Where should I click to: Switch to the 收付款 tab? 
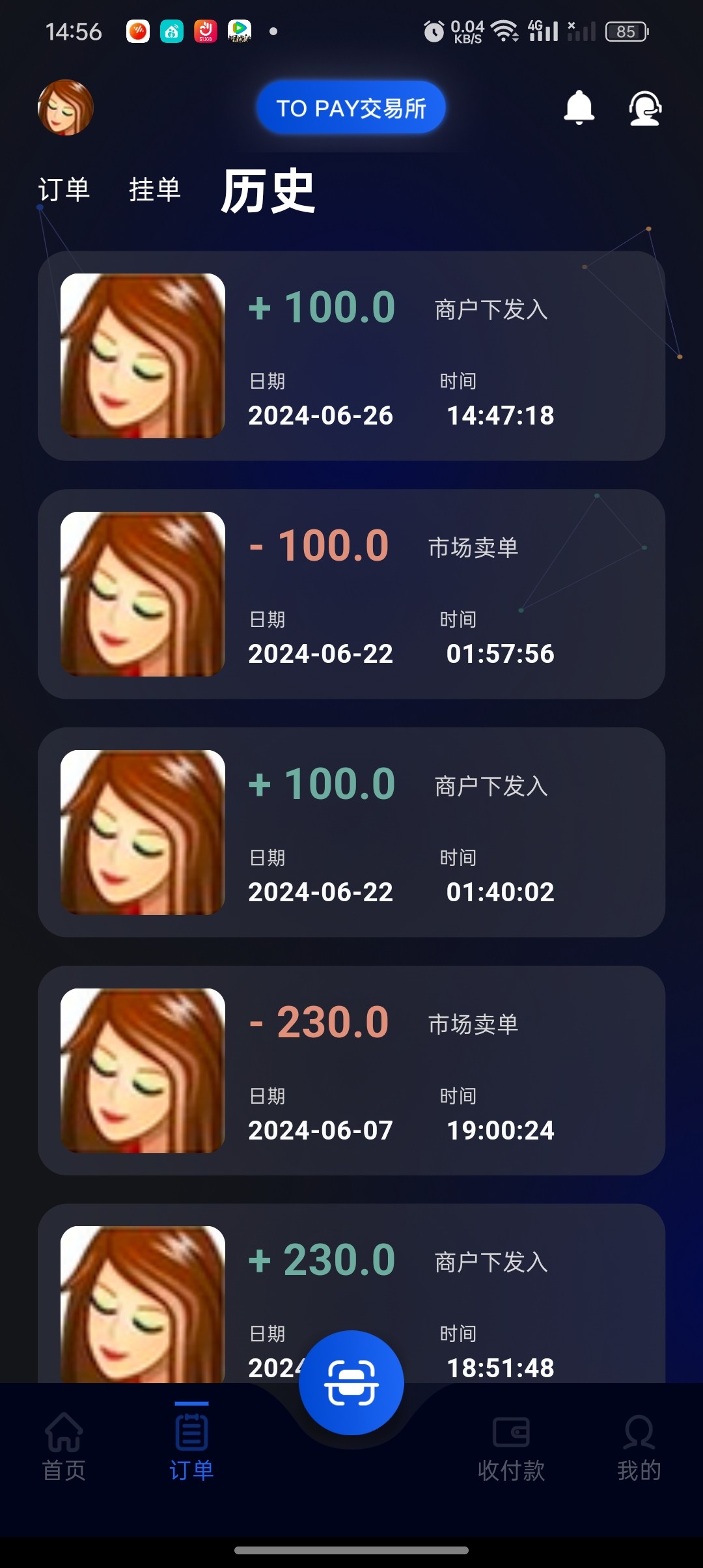click(x=511, y=1443)
